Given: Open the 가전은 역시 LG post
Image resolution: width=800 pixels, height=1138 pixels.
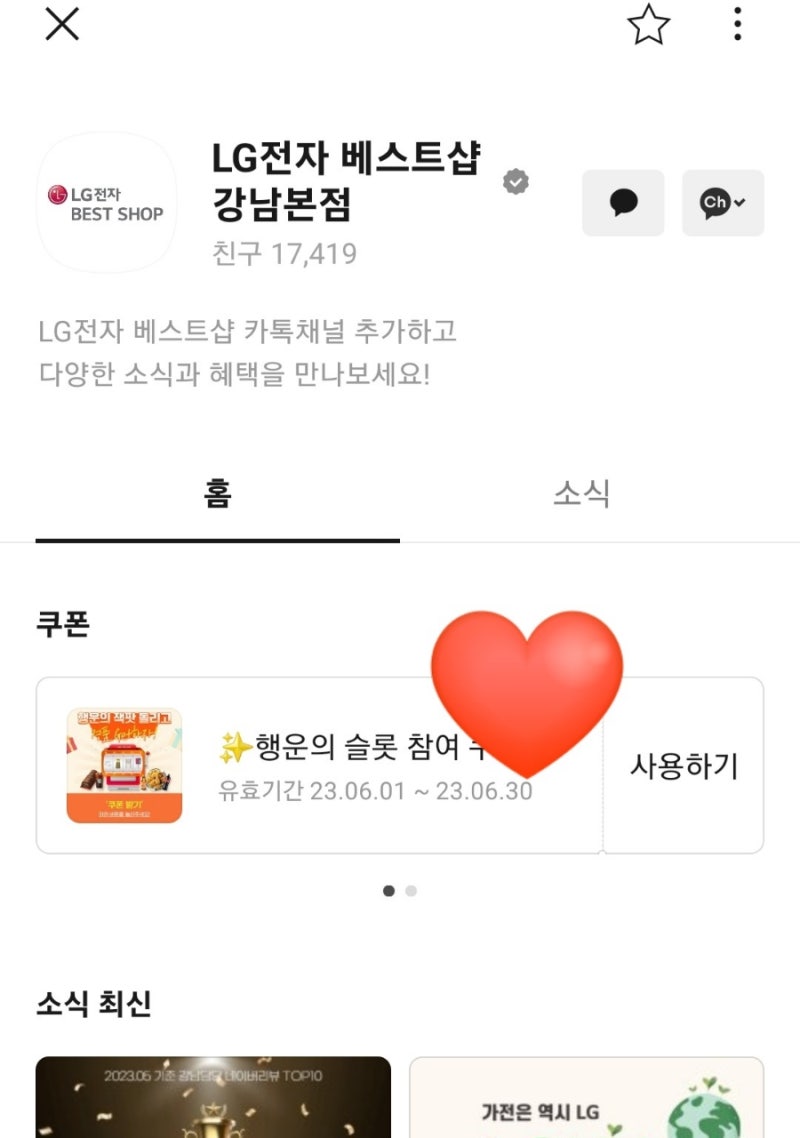Looking at the screenshot, I should coord(586,1097).
